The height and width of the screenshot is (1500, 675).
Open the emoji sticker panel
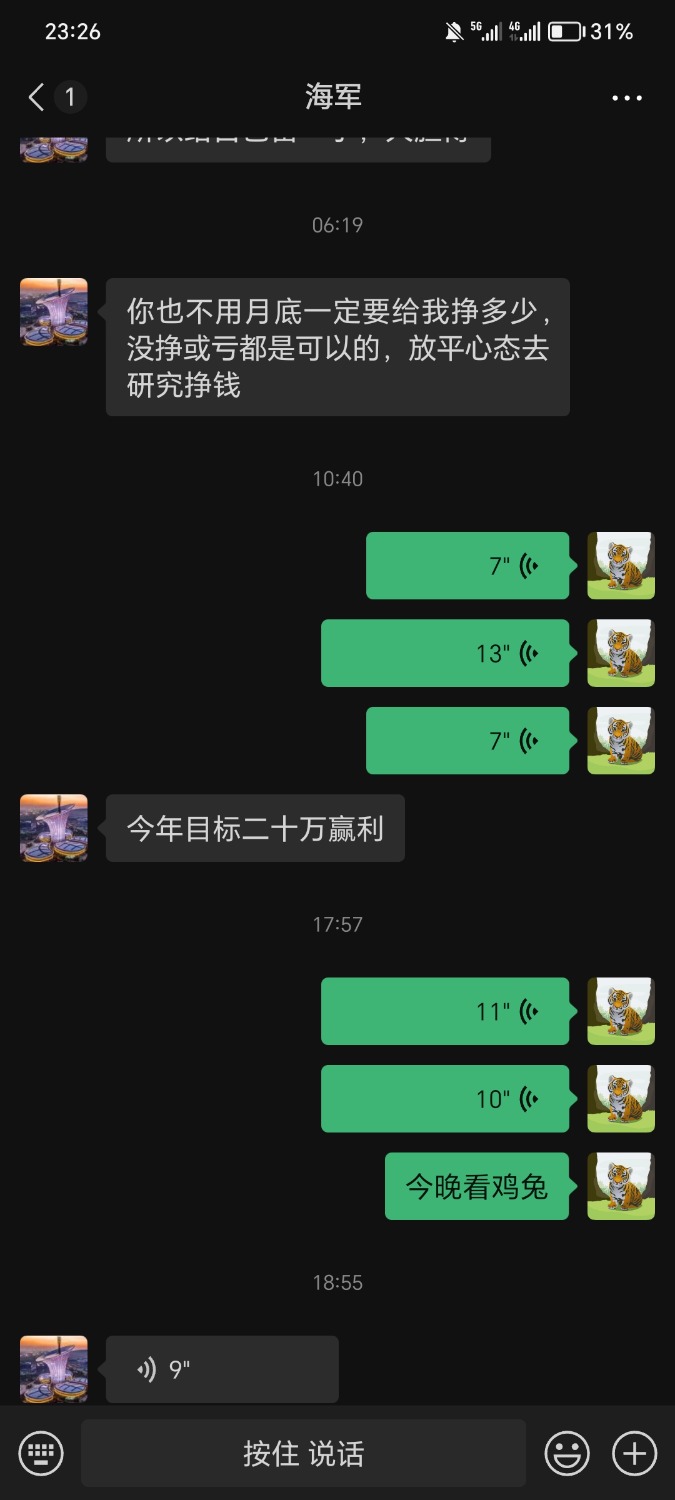tap(566, 1452)
